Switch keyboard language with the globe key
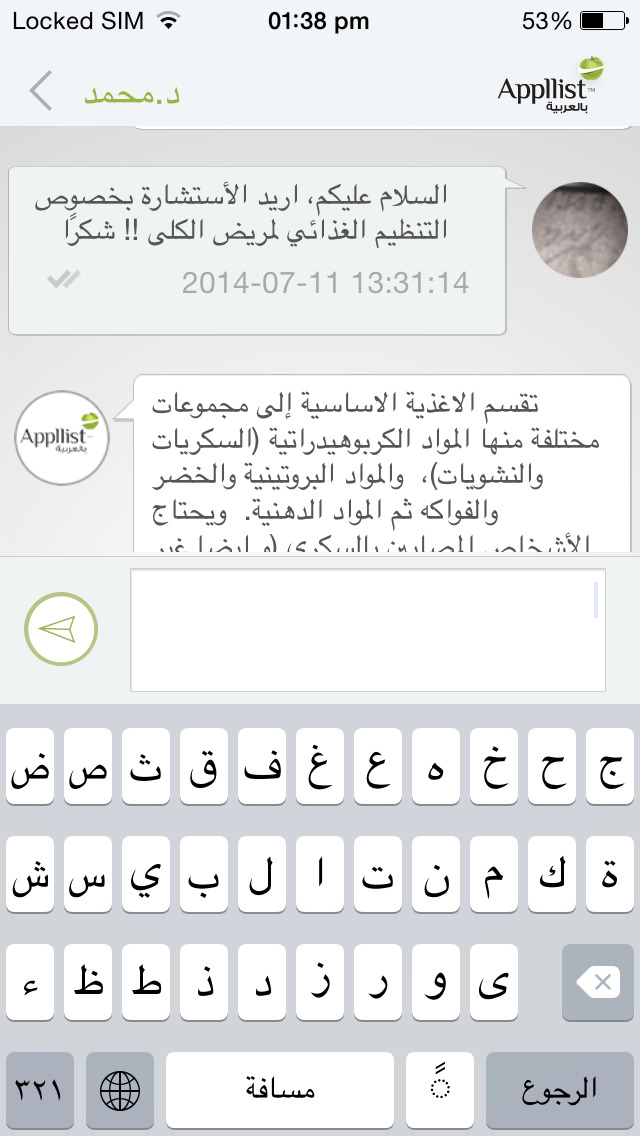640x1136 pixels. tap(120, 1090)
